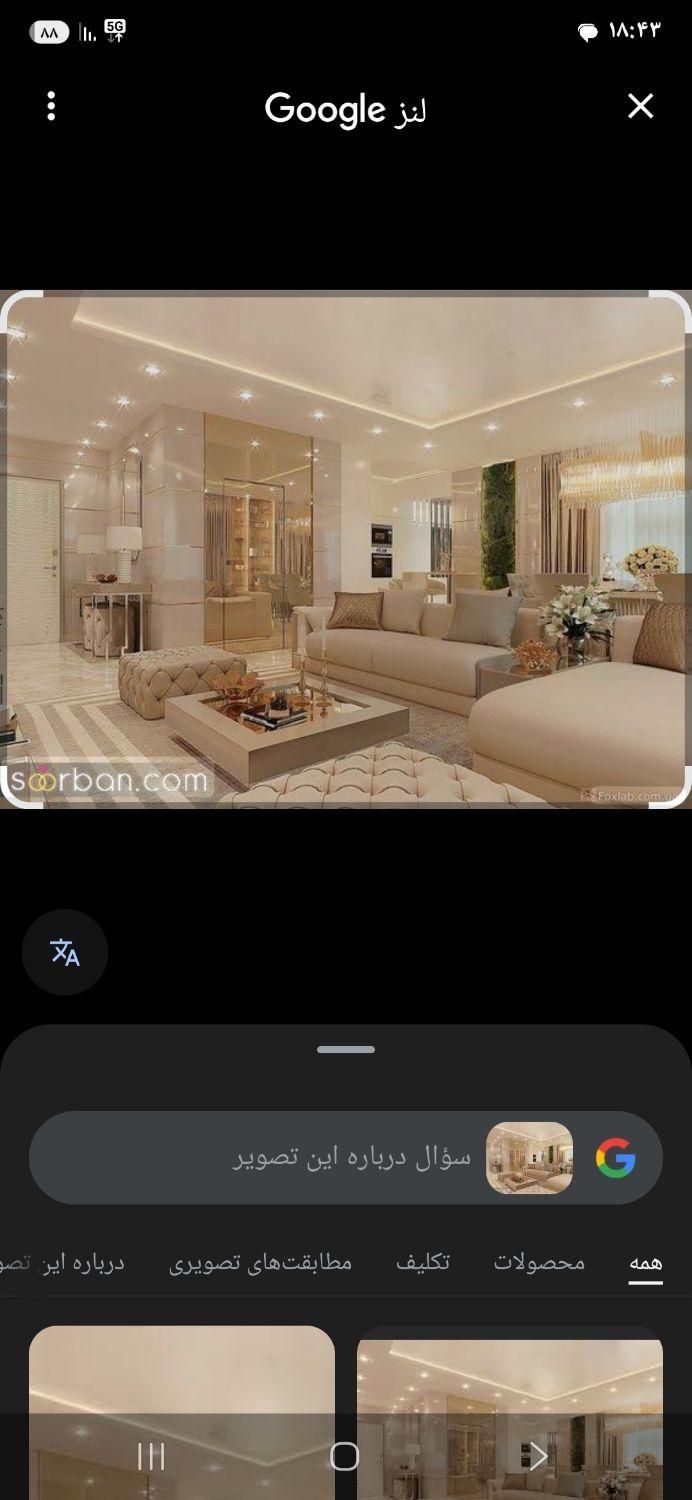Viewport: 692px width, 1500px height.
Task: Select the همه tab
Action: pyautogui.click(x=646, y=1262)
